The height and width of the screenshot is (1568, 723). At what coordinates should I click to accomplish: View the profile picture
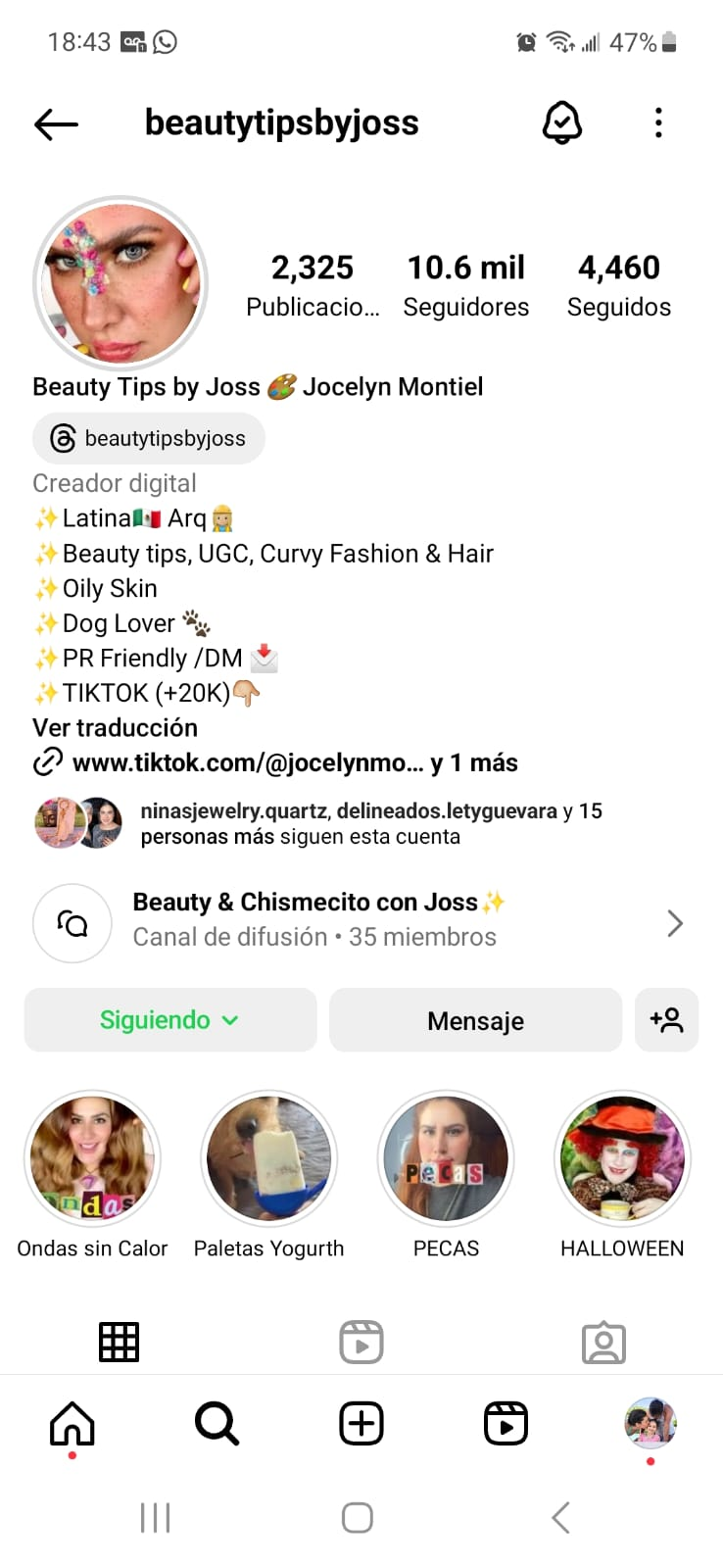pyautogui.click(x=120, y=282)
